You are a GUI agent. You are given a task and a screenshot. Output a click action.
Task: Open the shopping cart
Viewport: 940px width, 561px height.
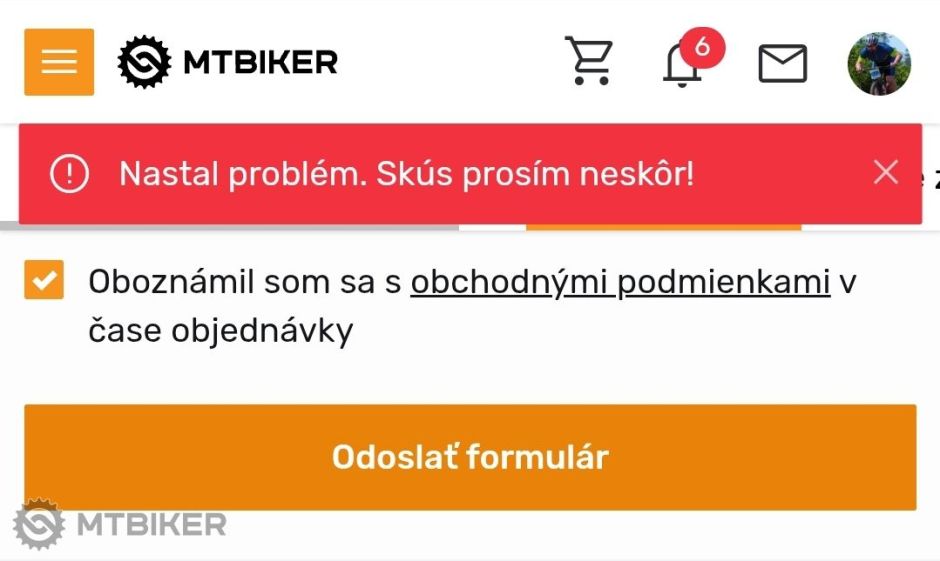tap(589, 62)
